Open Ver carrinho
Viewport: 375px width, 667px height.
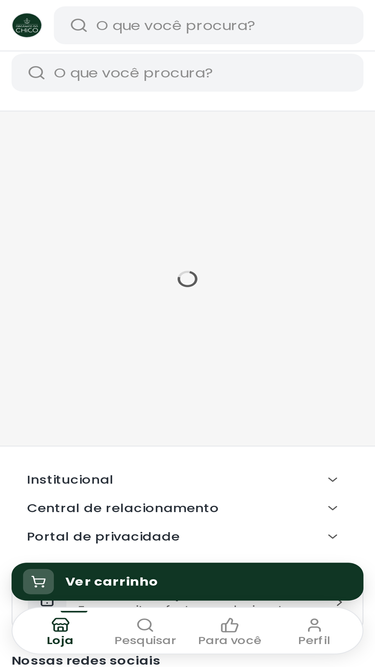coord(188,581)
